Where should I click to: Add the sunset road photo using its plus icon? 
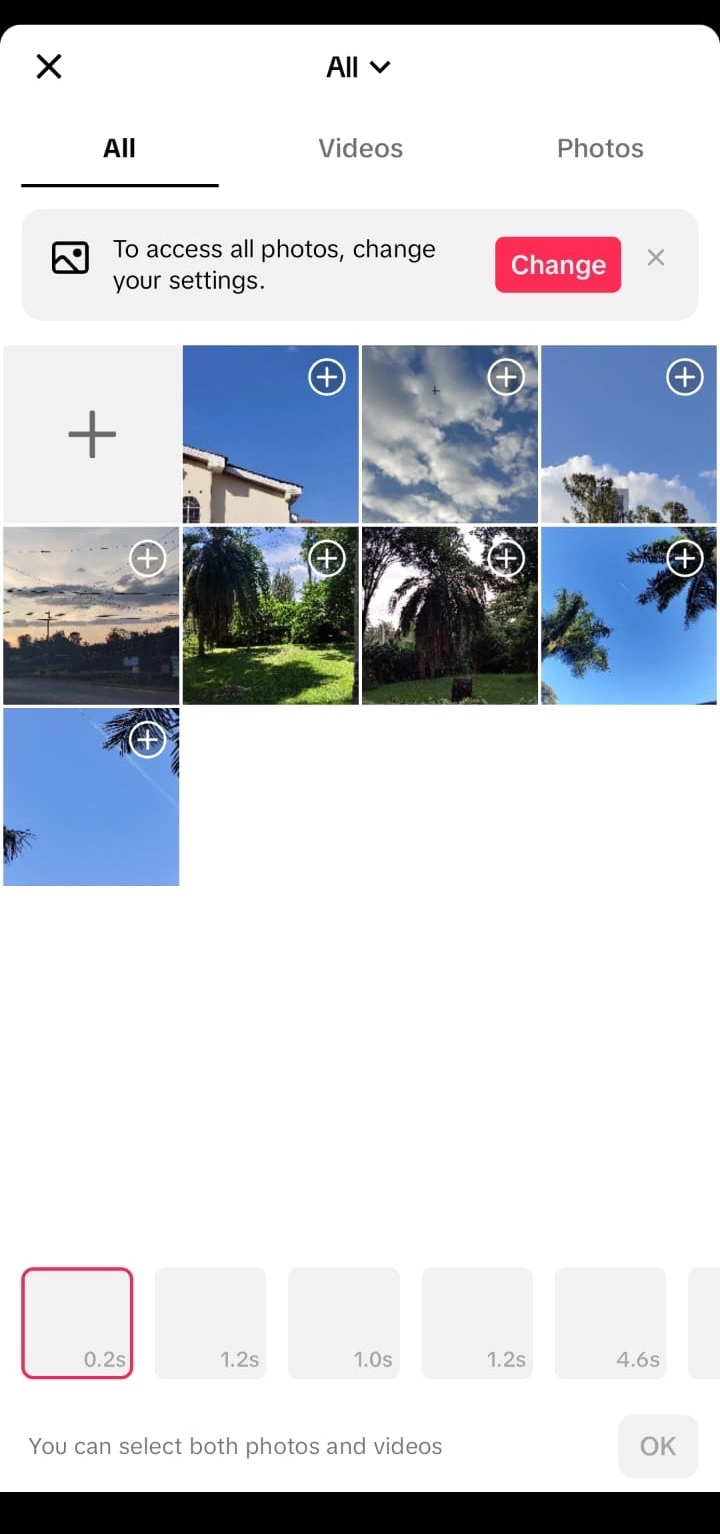coord(147,558)
